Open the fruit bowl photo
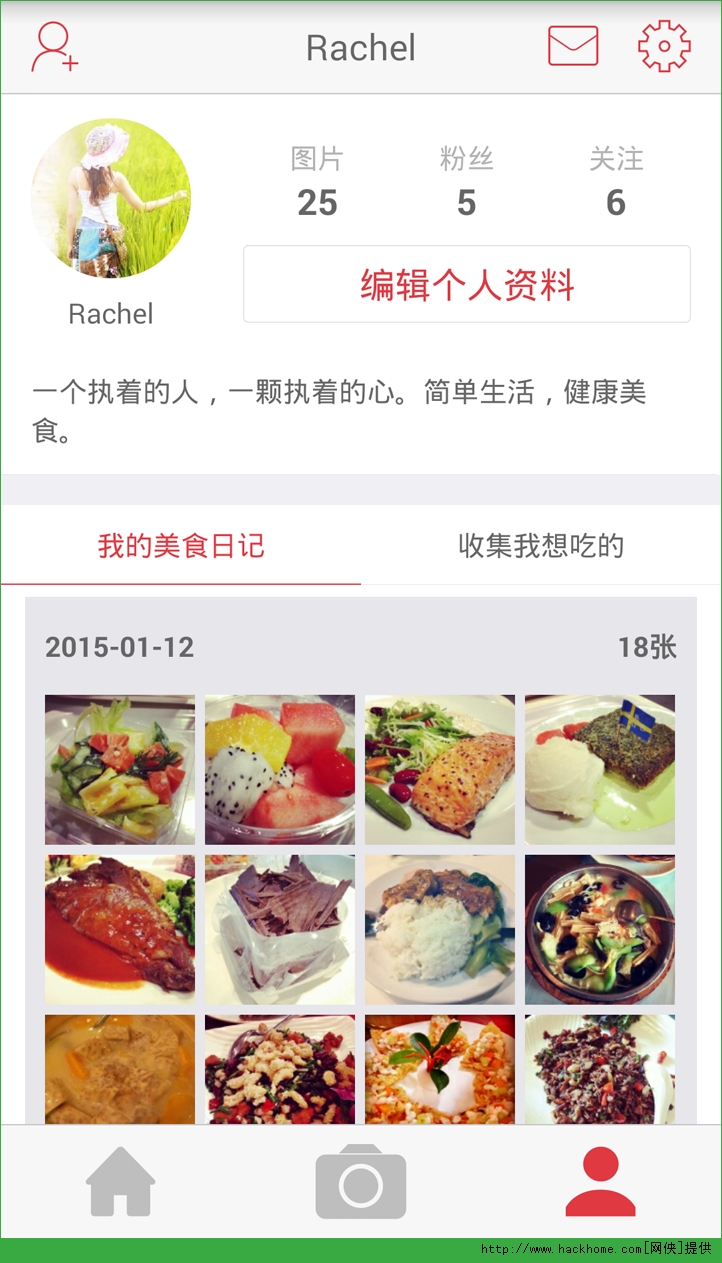Image resolution: width=722 pixels, height=1263 pixels. tap(280, 770)
